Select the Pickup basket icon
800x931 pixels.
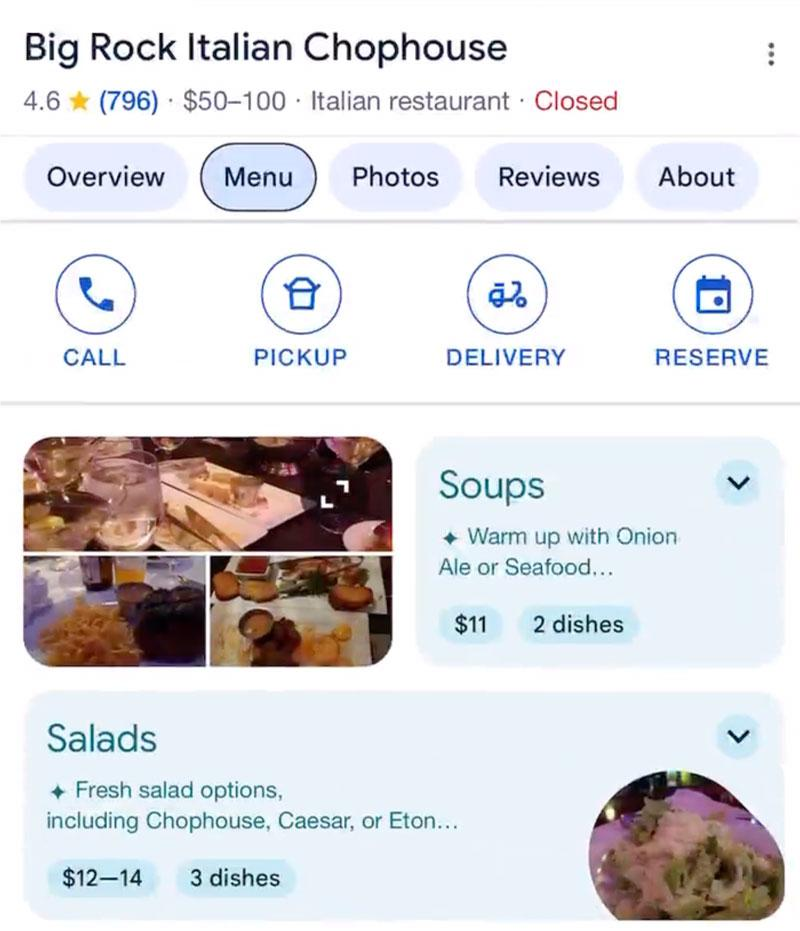tap(301, 293)
